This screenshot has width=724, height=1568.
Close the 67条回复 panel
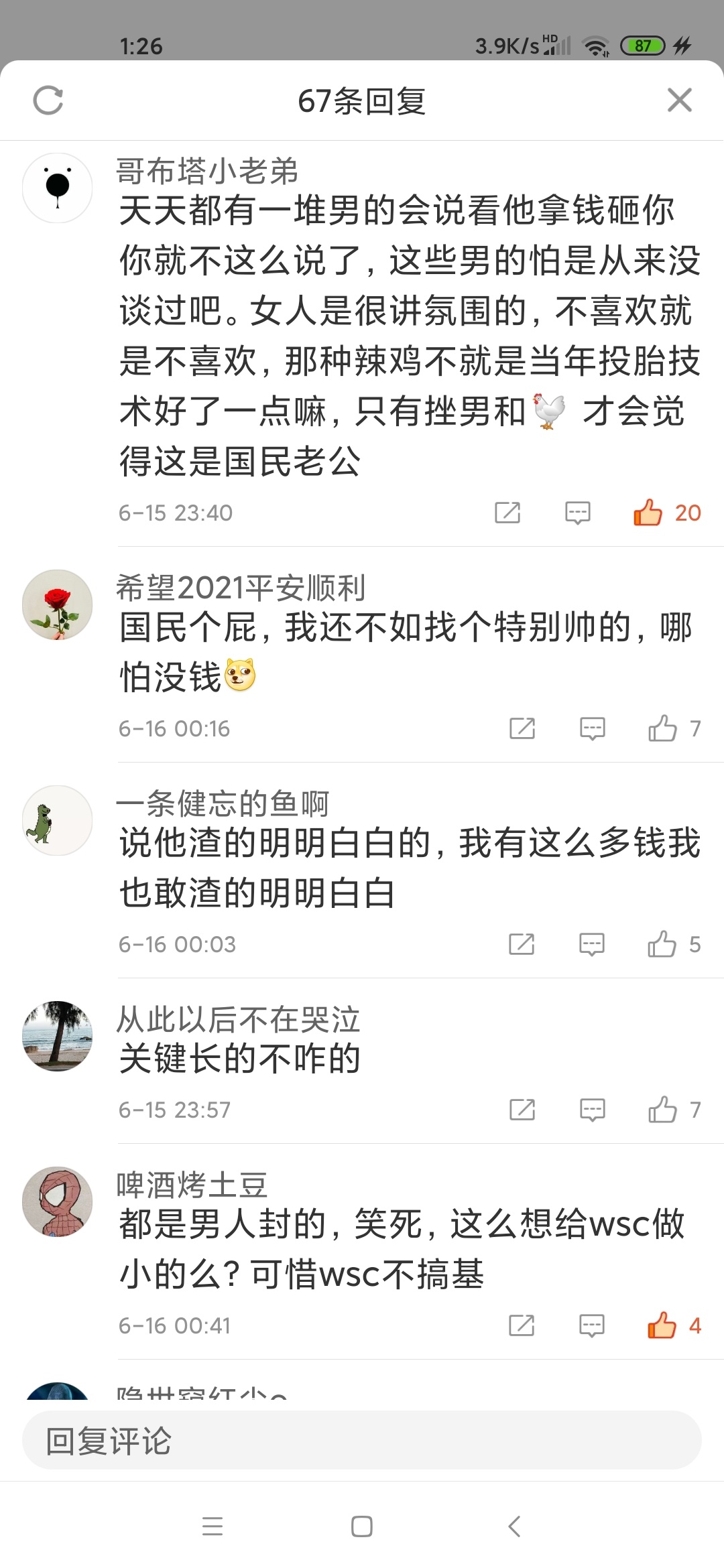click(679, 101)
